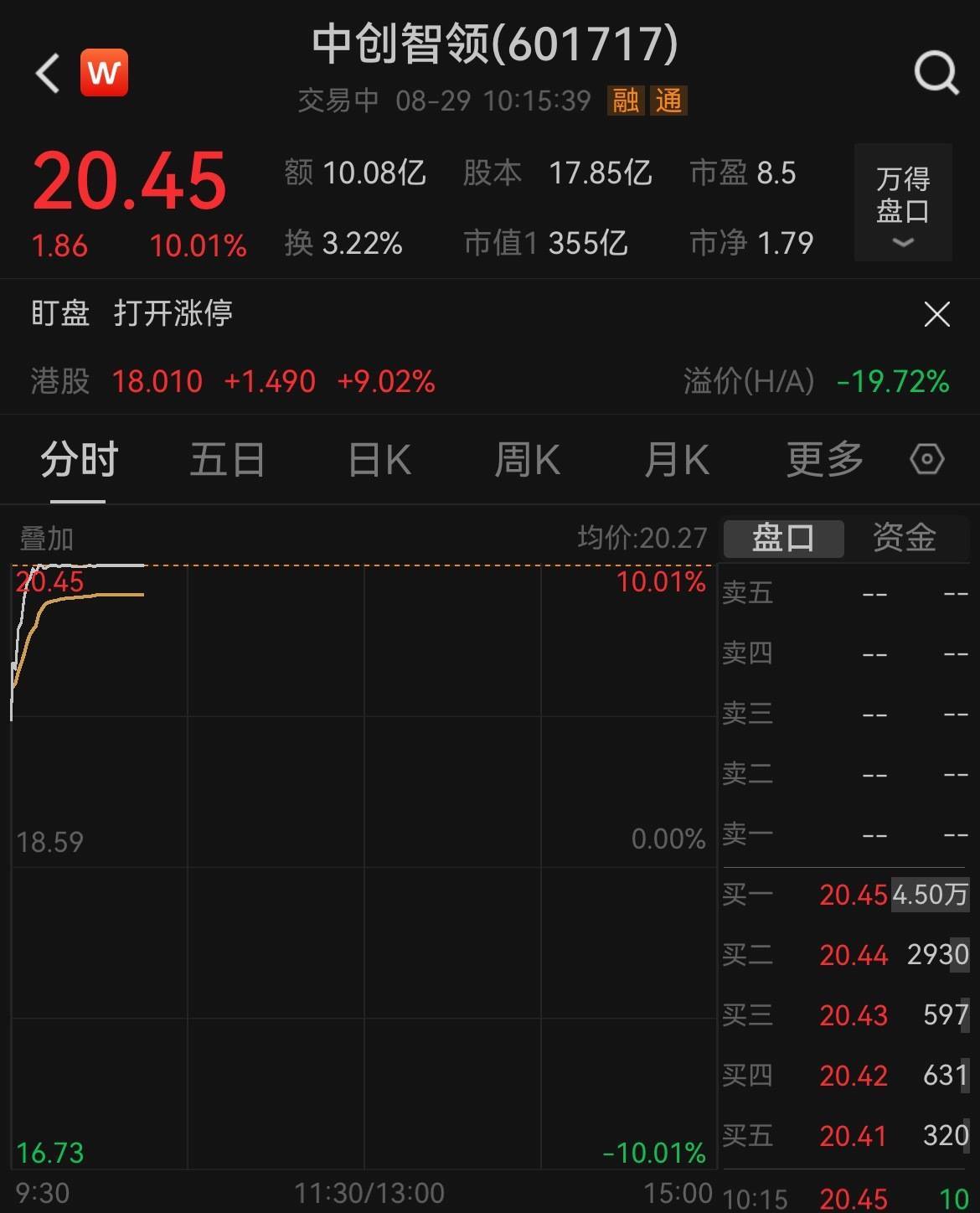The width and height of the screenshot is (980, 1213).
Task: Tap the red W Wind badge
Action: coord(104,73)
